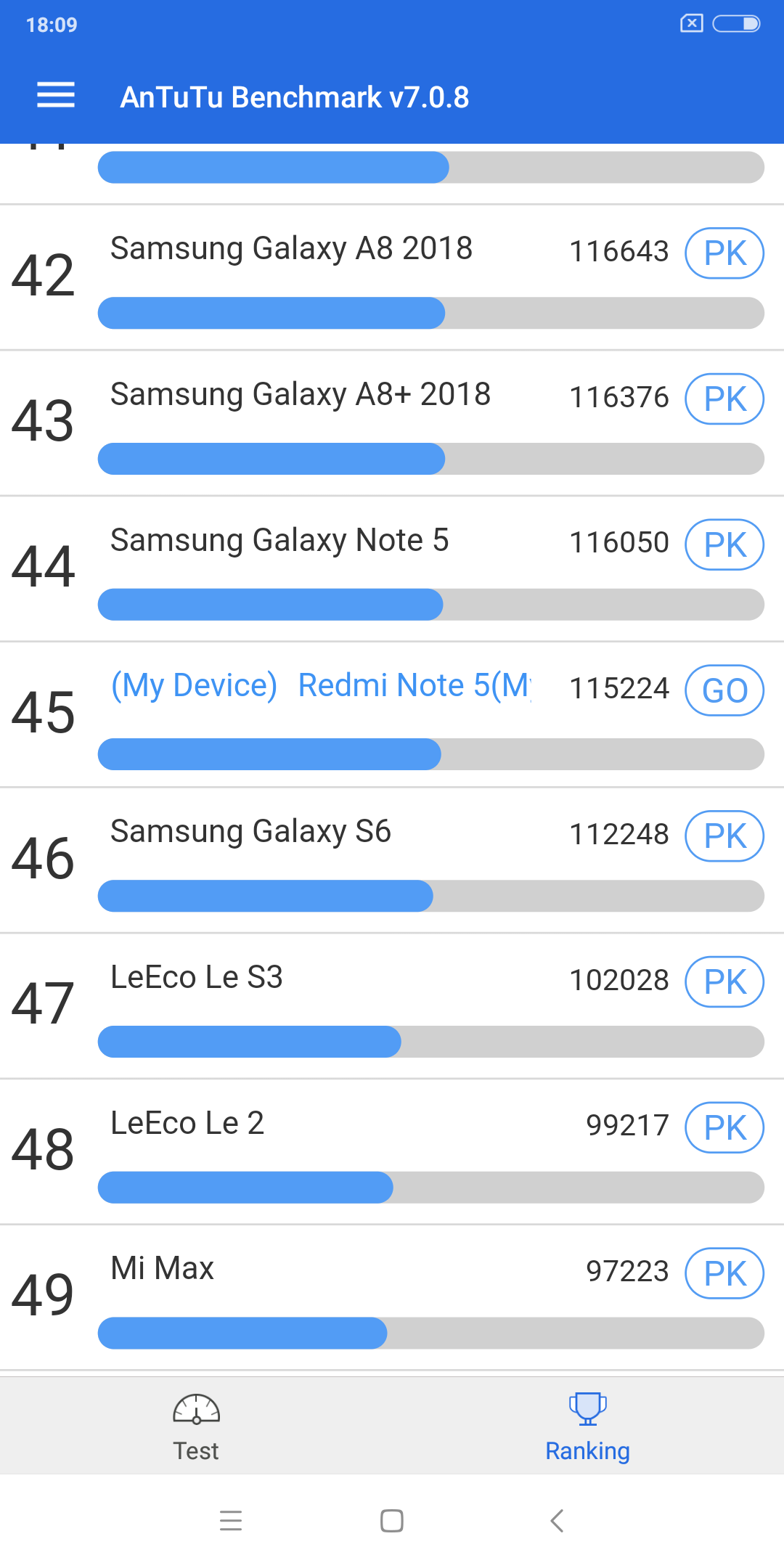Compare with Mi Max via PK
Viewport: 784px width, 1568px height.
(x=724, y=1273)
